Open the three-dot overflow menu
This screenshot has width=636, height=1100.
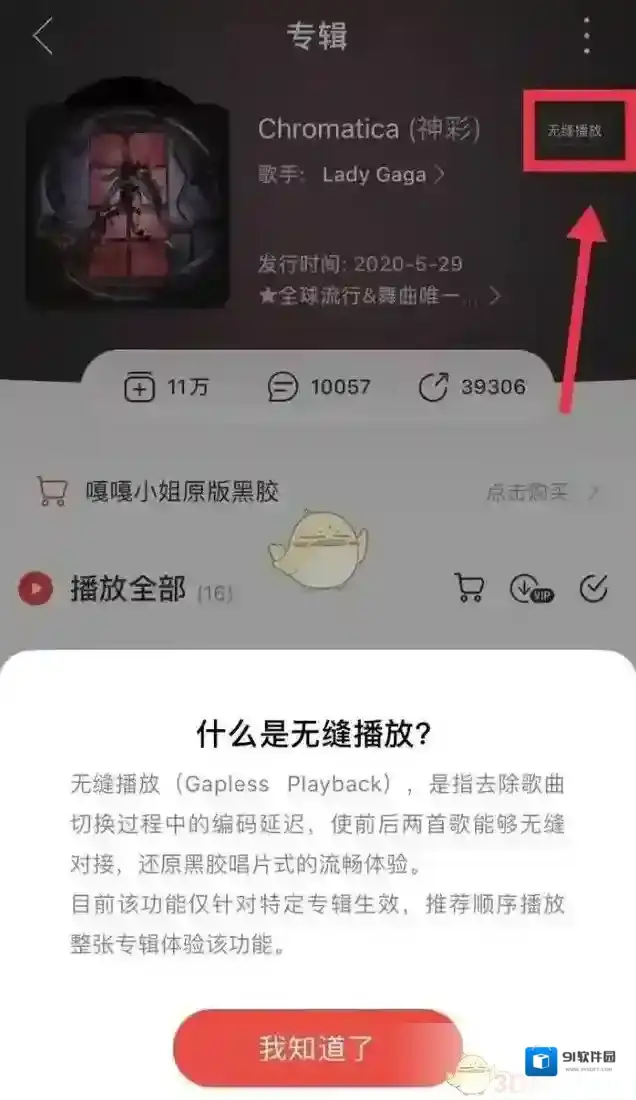click(x=587, y=37)
